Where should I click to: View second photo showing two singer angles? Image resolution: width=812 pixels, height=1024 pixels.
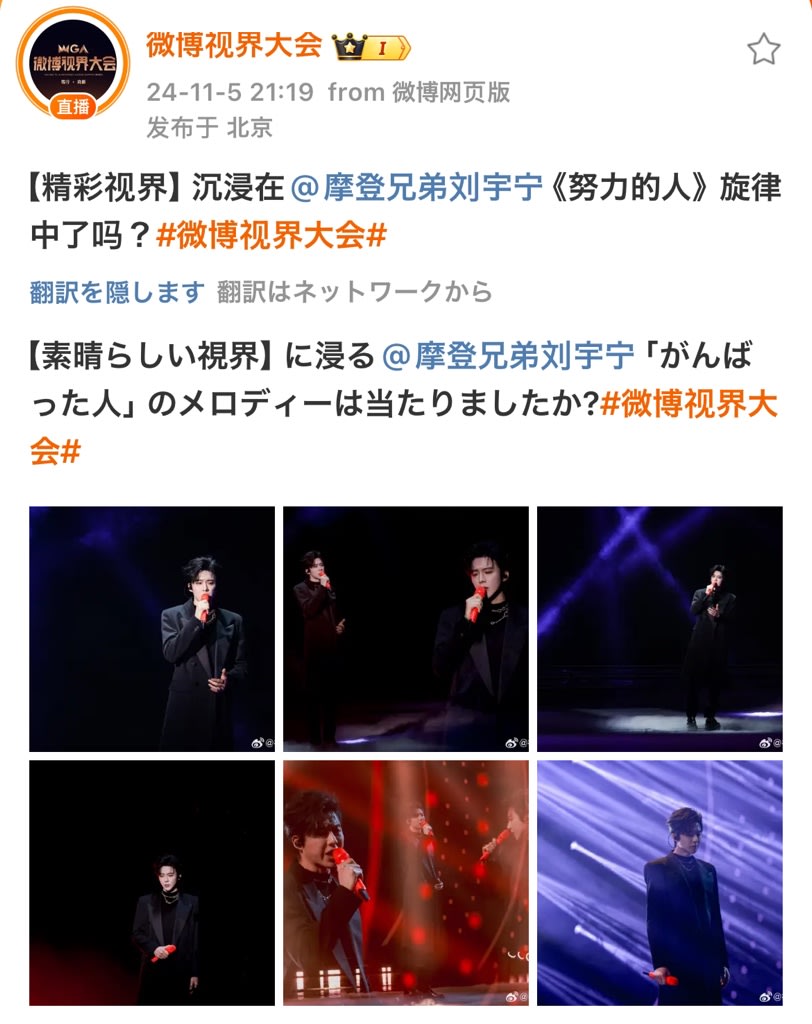click(406, 629)
